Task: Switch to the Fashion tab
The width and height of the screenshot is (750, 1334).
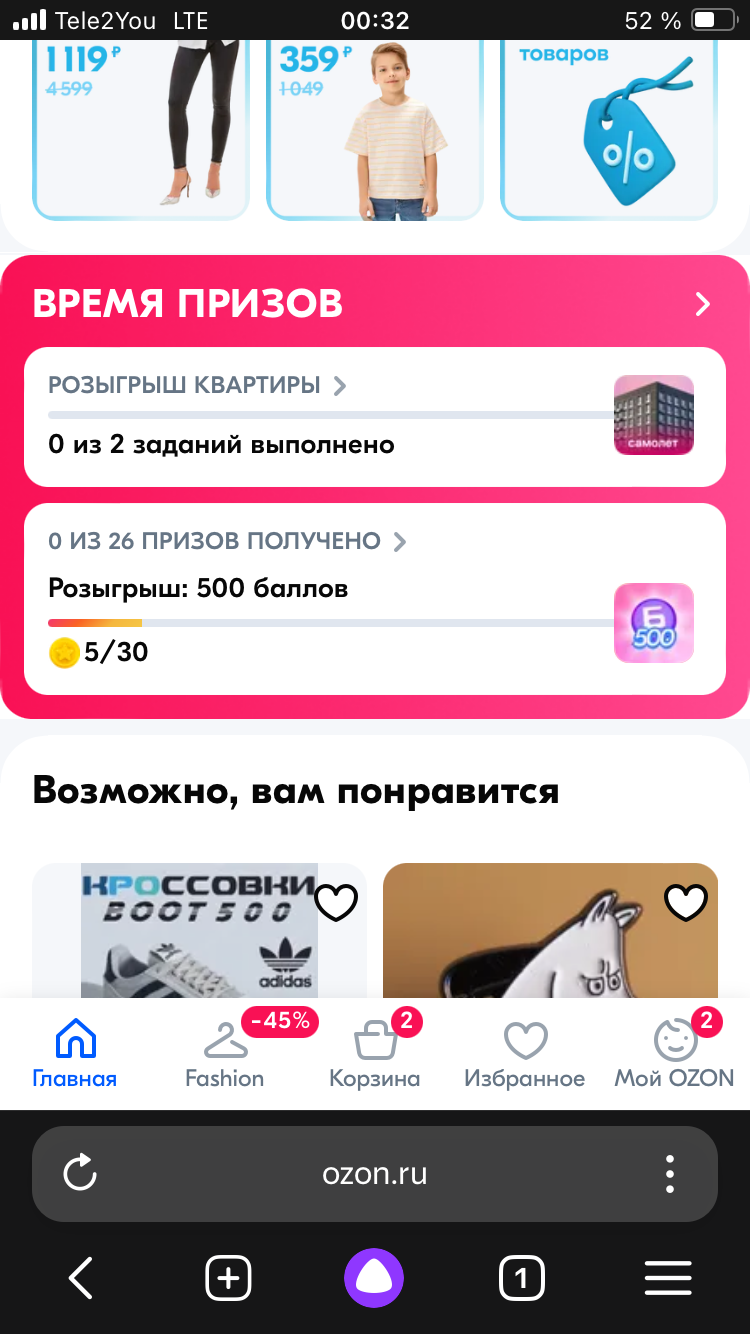Action: click(225, 1054)
